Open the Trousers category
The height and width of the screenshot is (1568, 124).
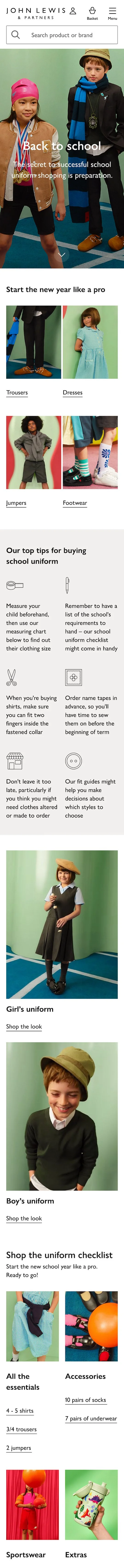tap(17, 393)
